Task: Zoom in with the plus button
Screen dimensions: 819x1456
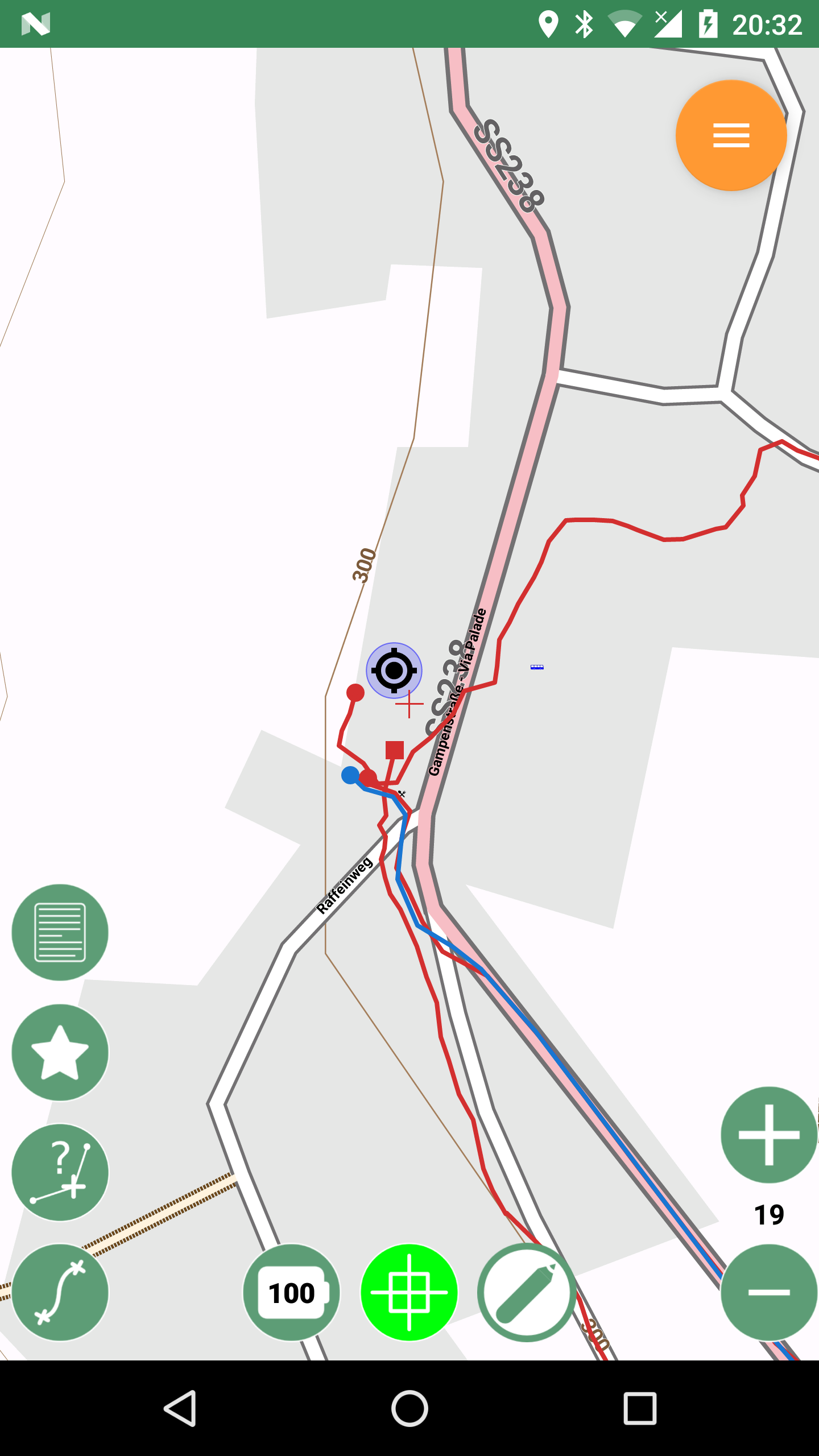Action: click(x=769, y=1135)
